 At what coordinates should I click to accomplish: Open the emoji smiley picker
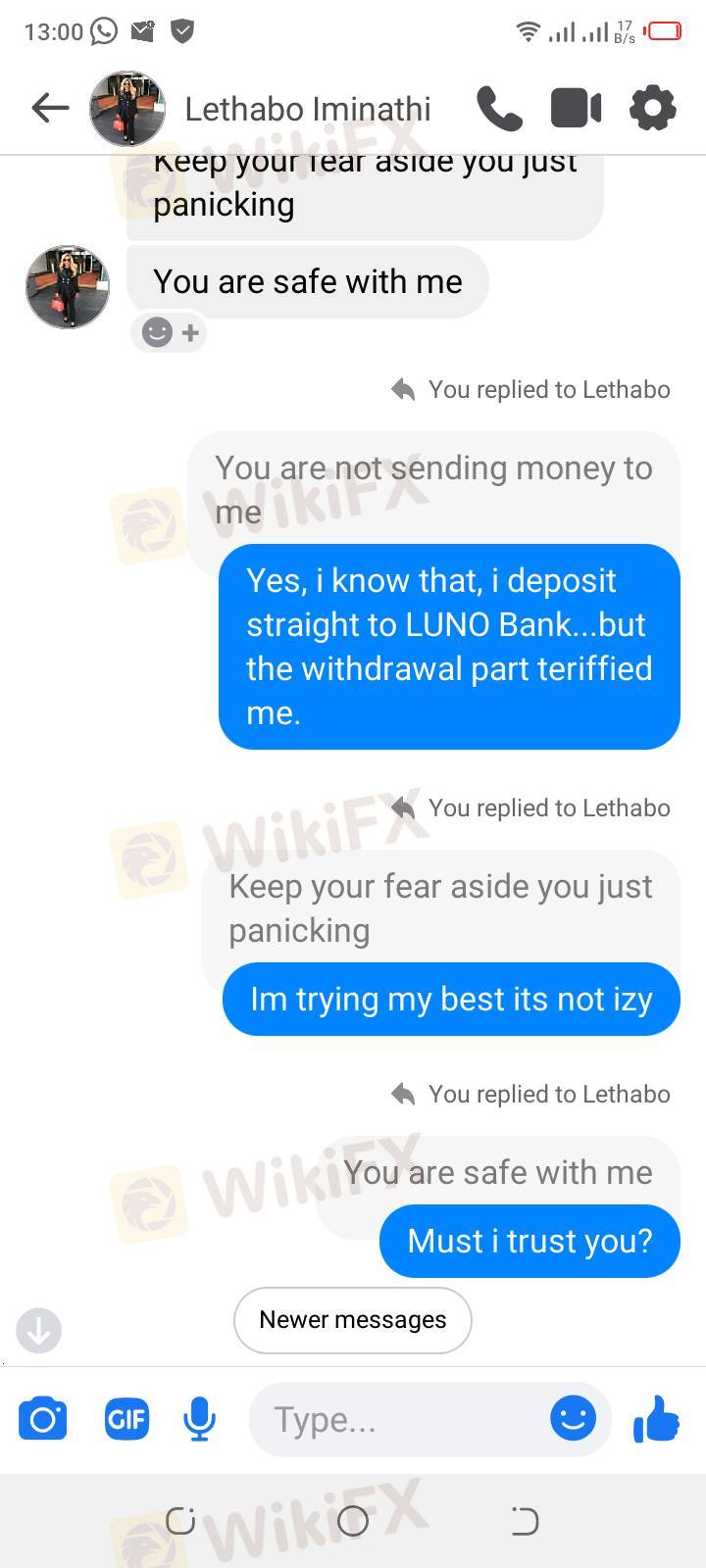pos(574,1418)
